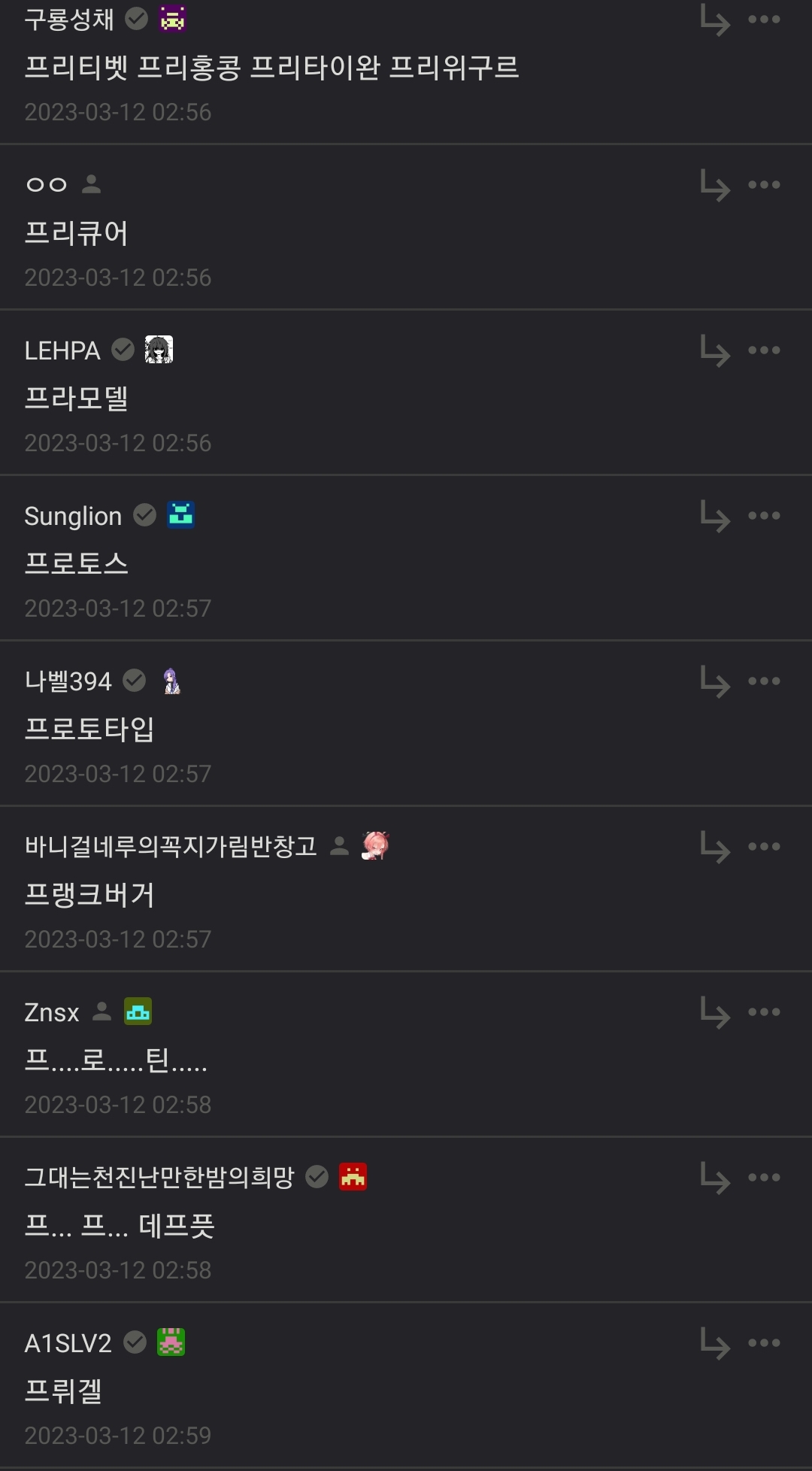Open more options for 나벨394's comment
Screen dimensions: 812x1471
(x=764, y=681)
